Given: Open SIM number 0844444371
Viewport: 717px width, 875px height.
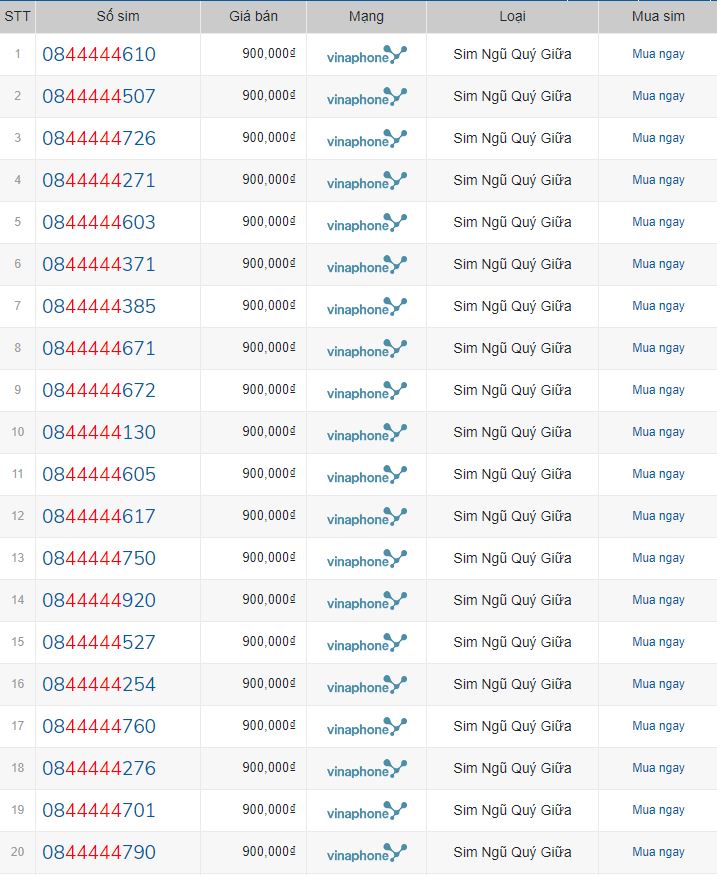Looking at the screenshot, I should [99, 264].
